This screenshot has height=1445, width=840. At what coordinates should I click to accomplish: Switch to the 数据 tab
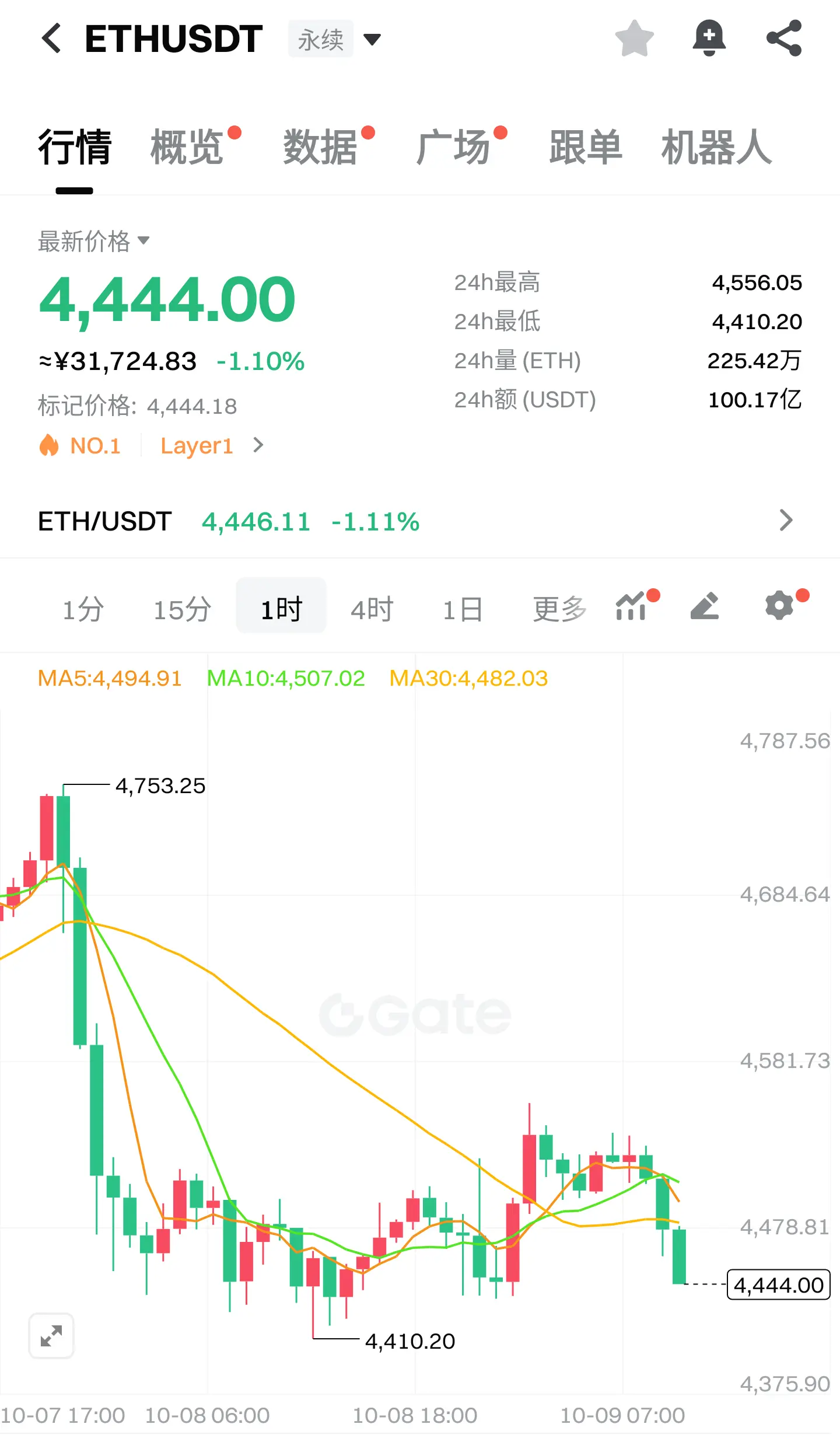tap(320, 147)
